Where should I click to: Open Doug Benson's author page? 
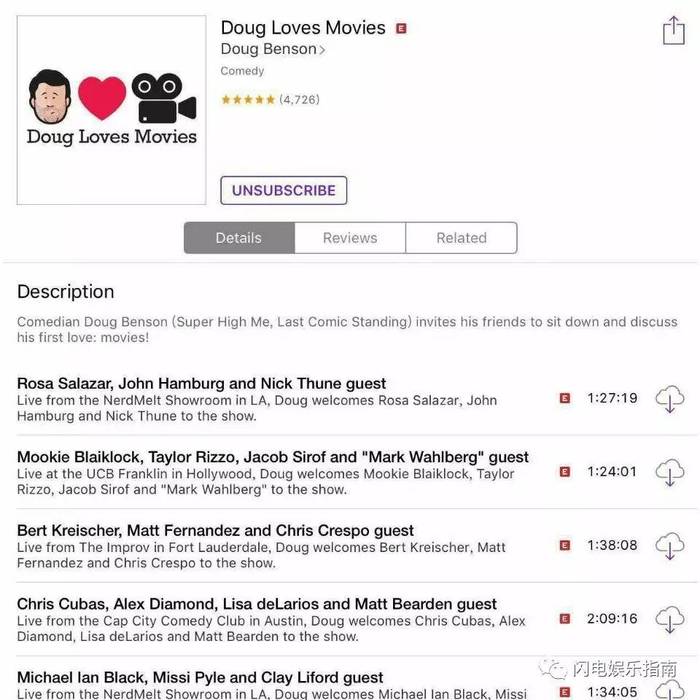point(272,49)
